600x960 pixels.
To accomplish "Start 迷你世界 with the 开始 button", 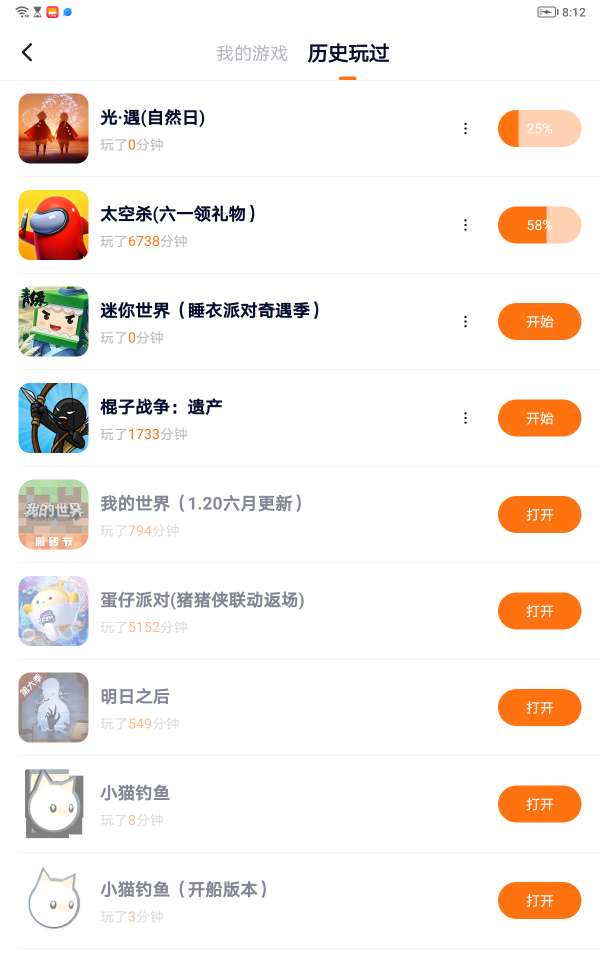I will click(x=539, y=322).
